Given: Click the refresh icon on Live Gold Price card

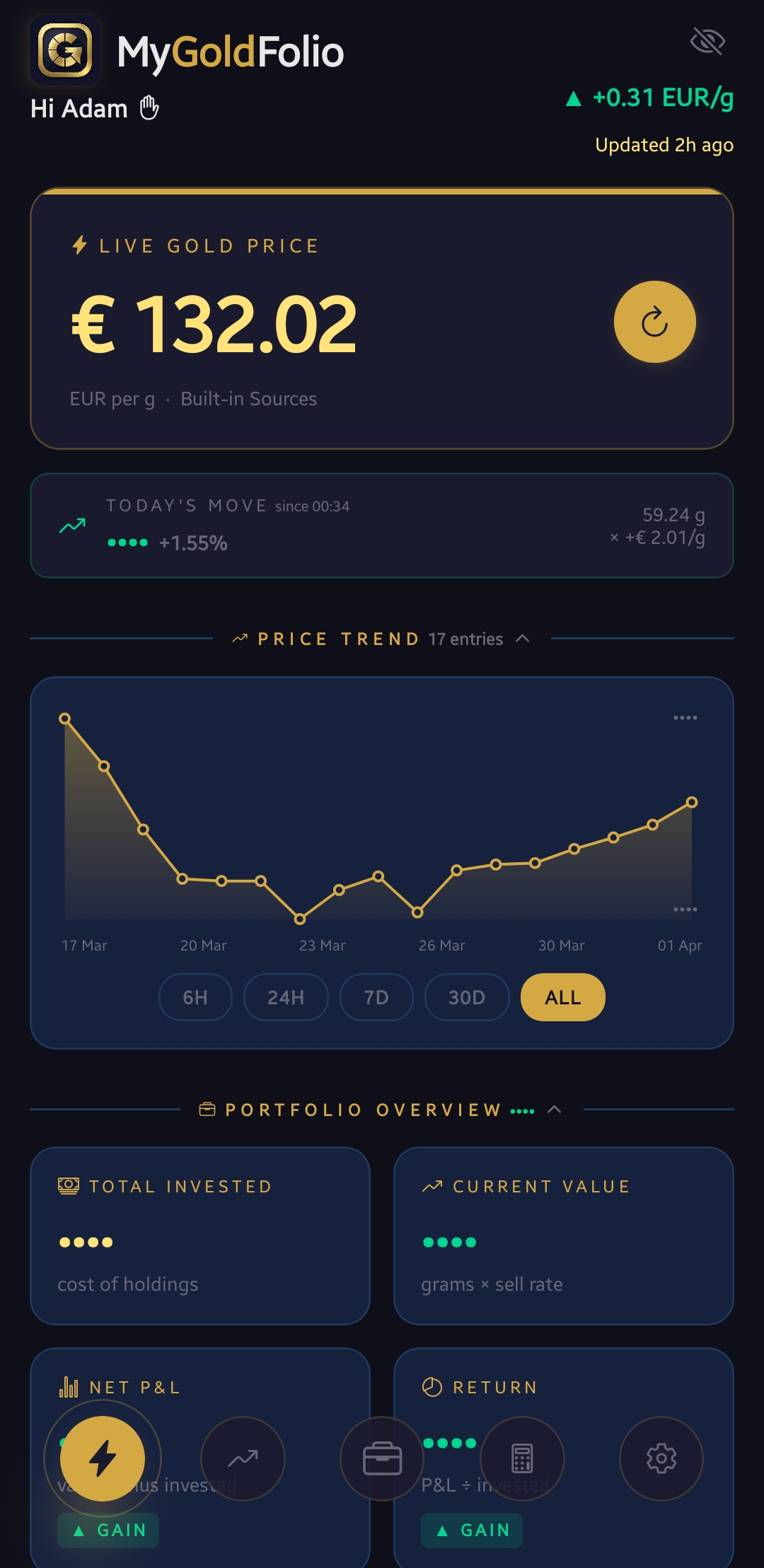Looking at the screenshot, I should point(655,321).
